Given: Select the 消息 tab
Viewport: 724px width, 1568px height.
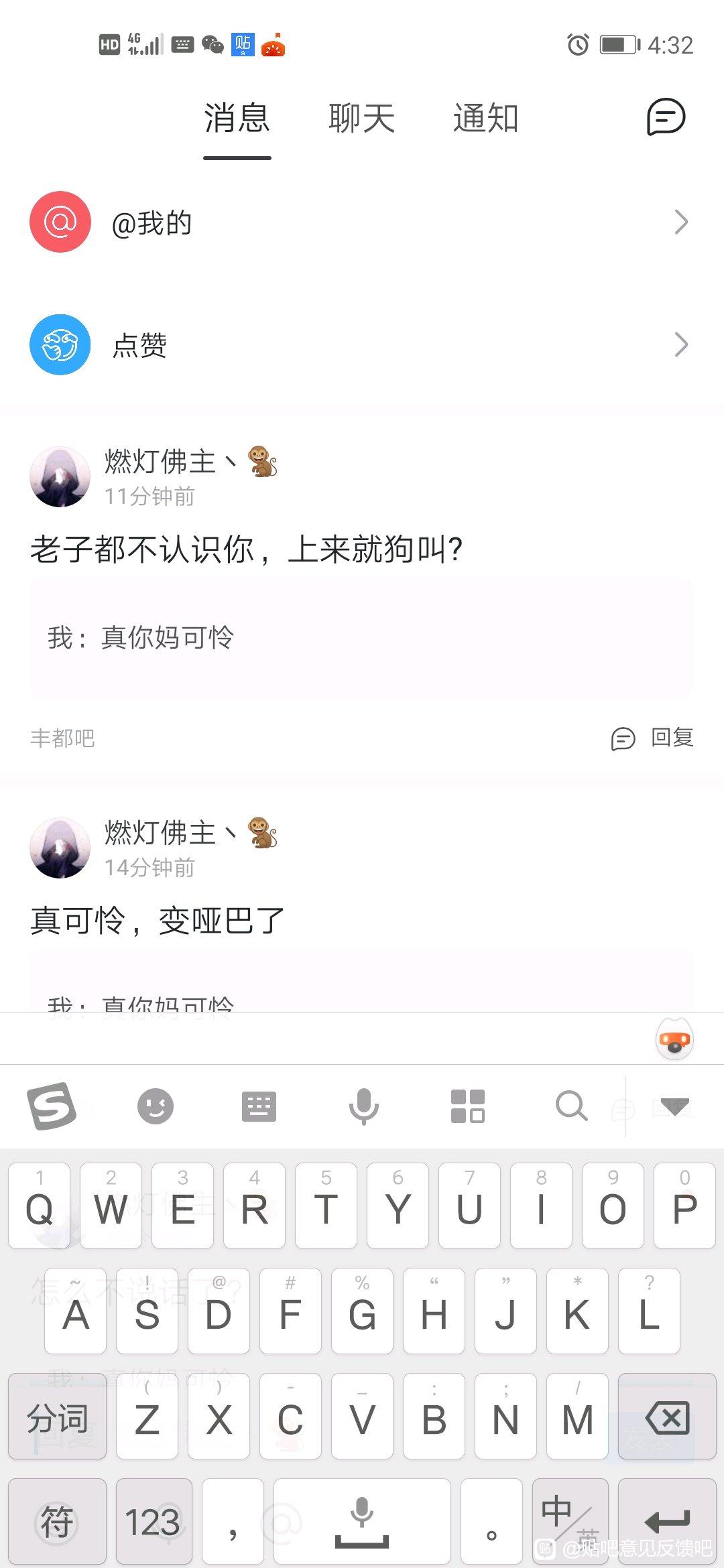Looking at the screenshot, I should tap(237, 119).
